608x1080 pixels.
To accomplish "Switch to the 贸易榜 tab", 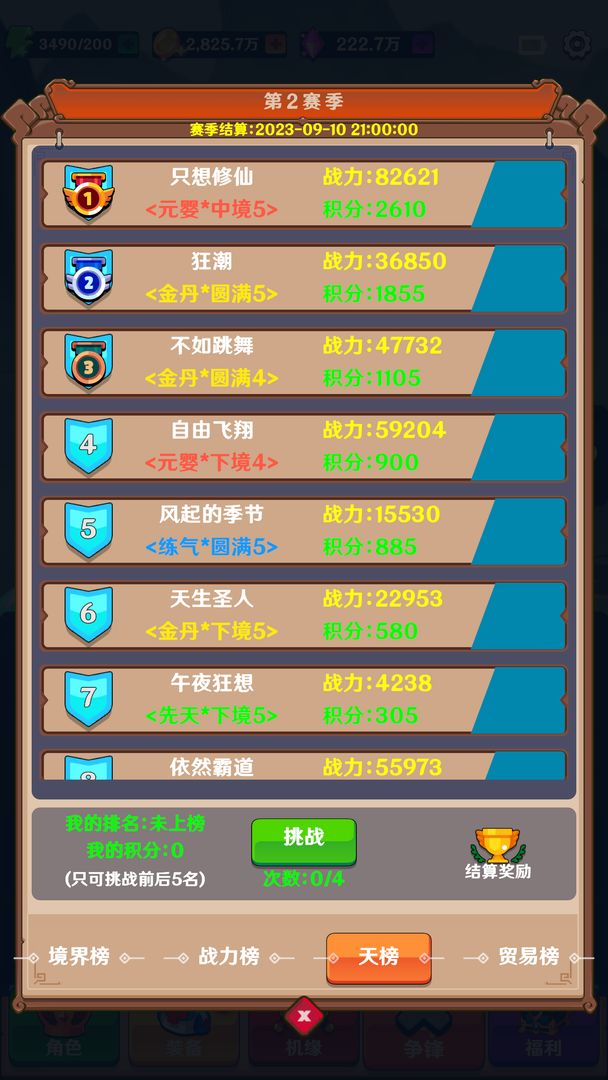I will pos(528,957).
